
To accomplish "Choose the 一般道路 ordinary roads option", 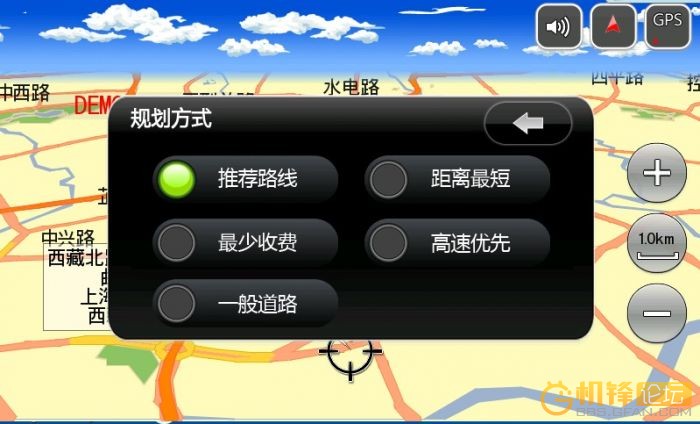I will coord(245,303).
